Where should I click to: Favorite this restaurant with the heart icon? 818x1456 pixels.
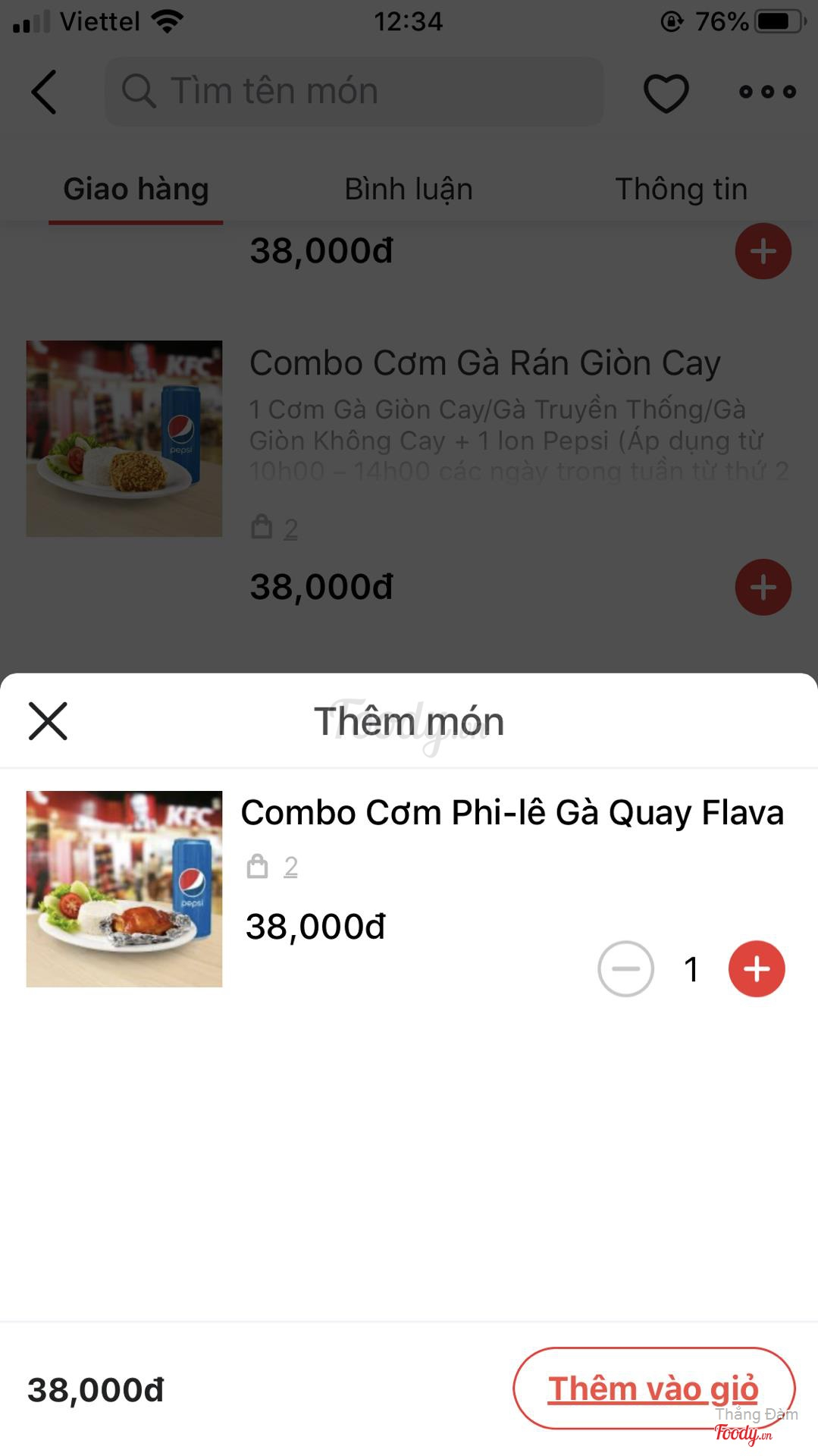[x=666, y=93]
